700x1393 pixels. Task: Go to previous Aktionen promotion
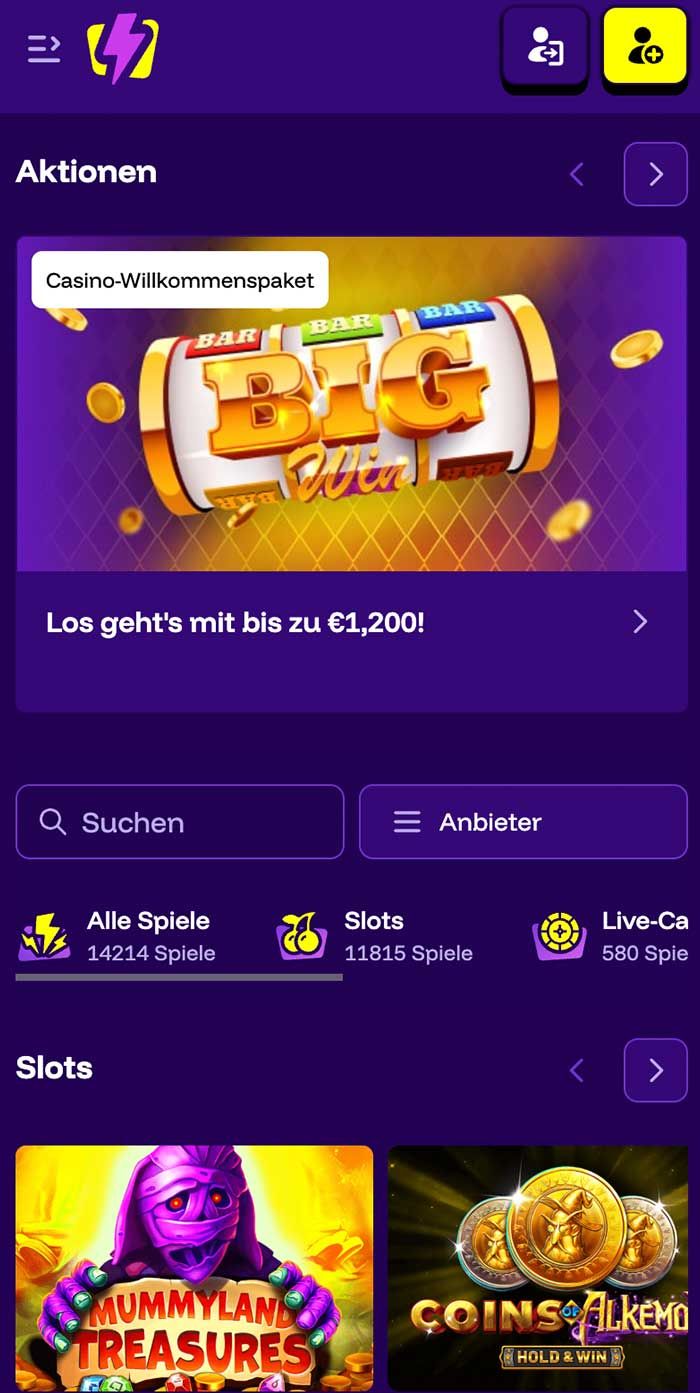(577, 175)
